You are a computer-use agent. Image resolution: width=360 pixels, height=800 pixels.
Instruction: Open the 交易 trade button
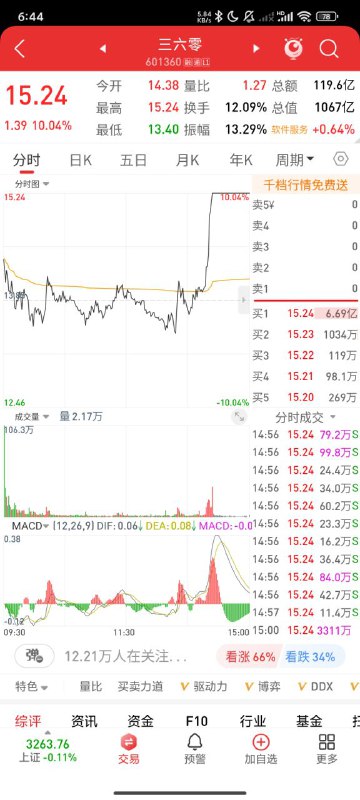coord(128,749)
